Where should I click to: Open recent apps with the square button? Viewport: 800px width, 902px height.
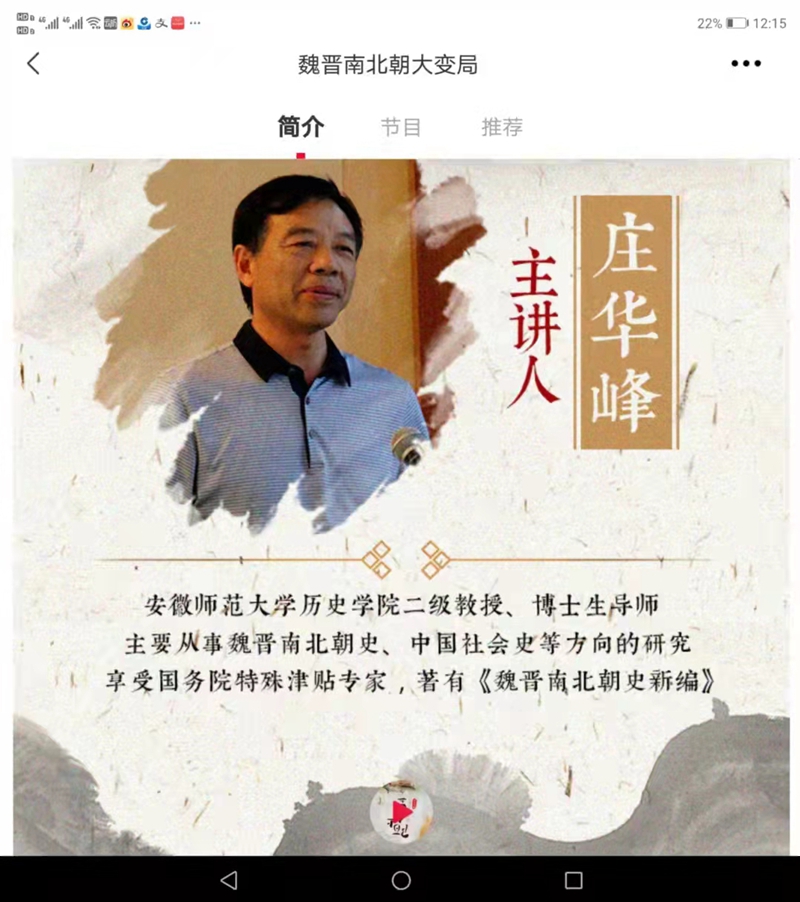573,880
